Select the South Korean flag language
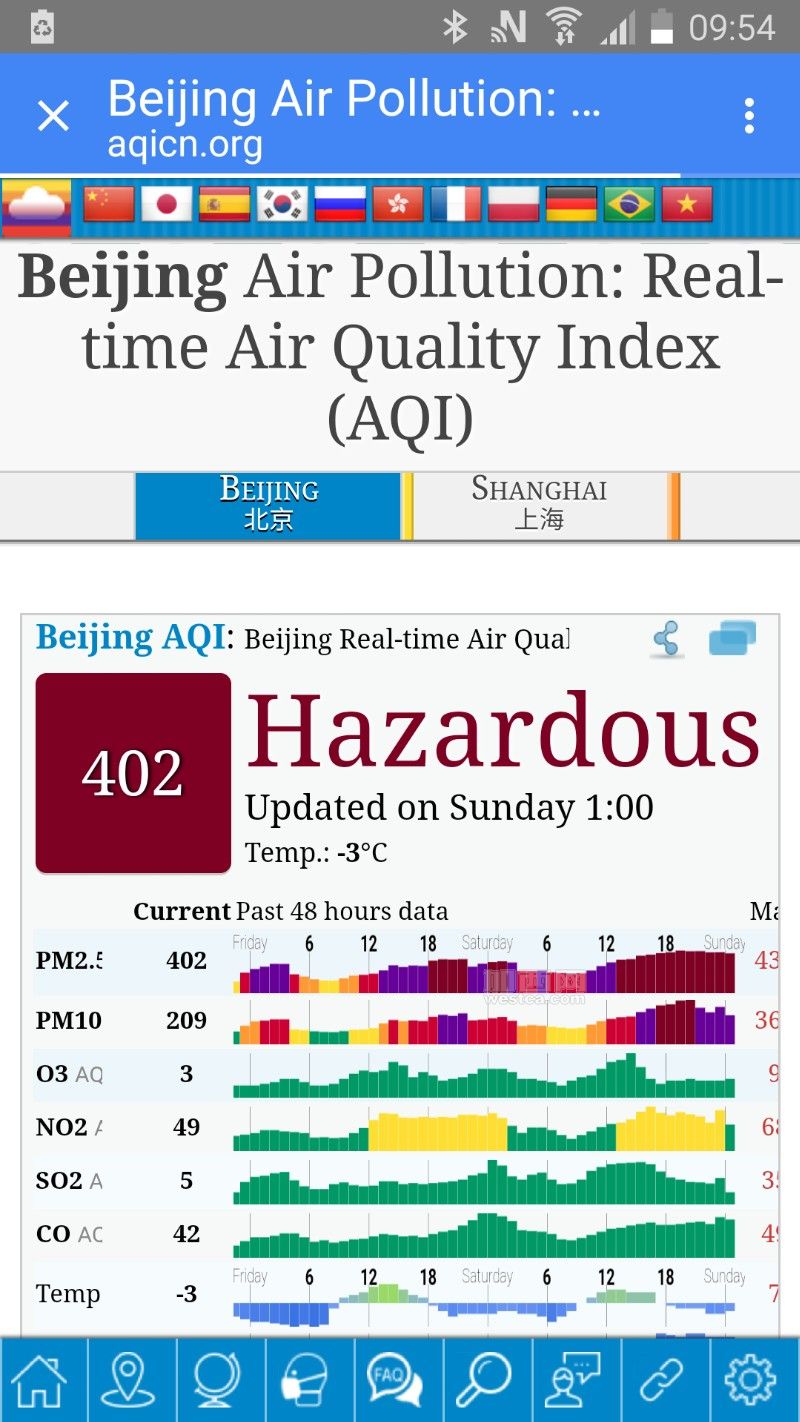 coord(282,204)
